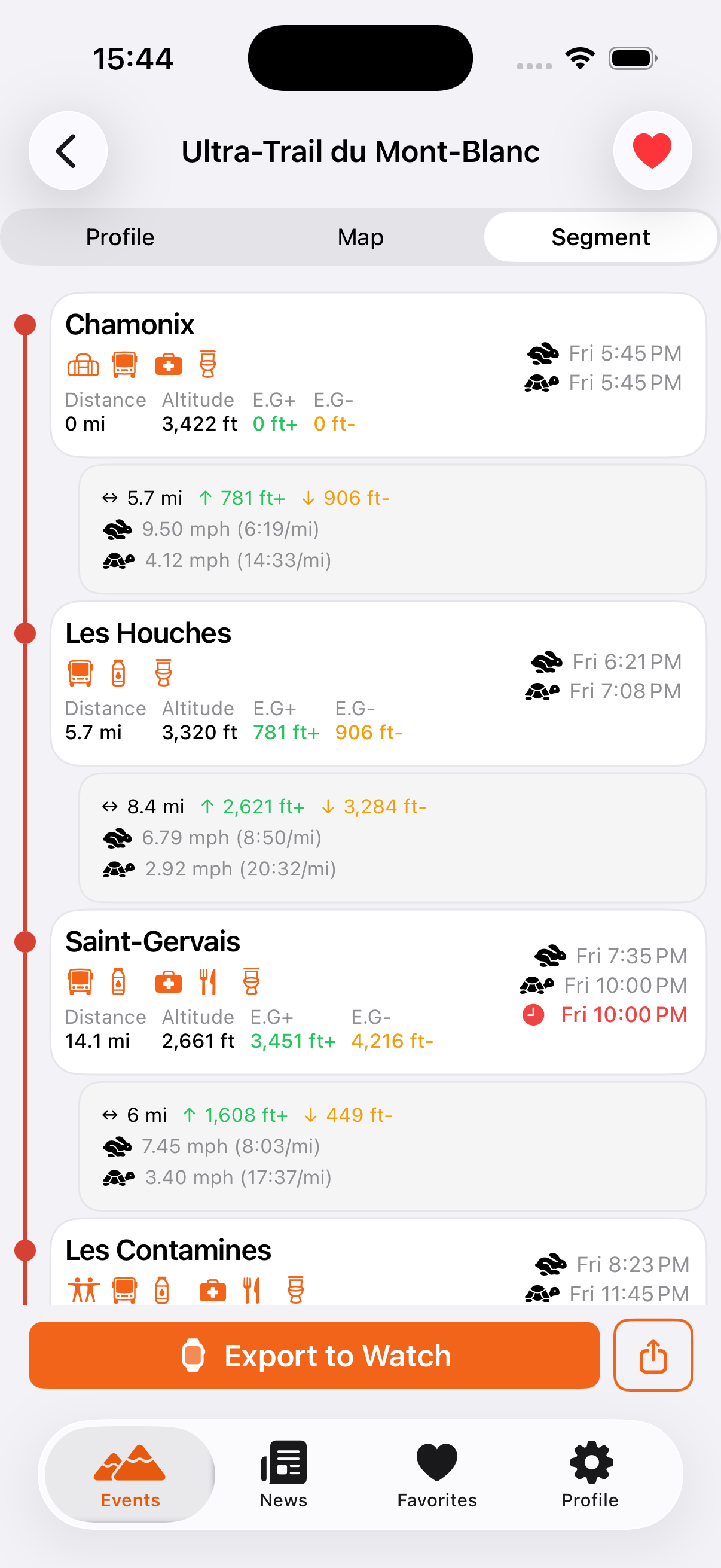721x1568 pixels.
Task: Switch to the Map tab
Action: click(x=360, y=237)
